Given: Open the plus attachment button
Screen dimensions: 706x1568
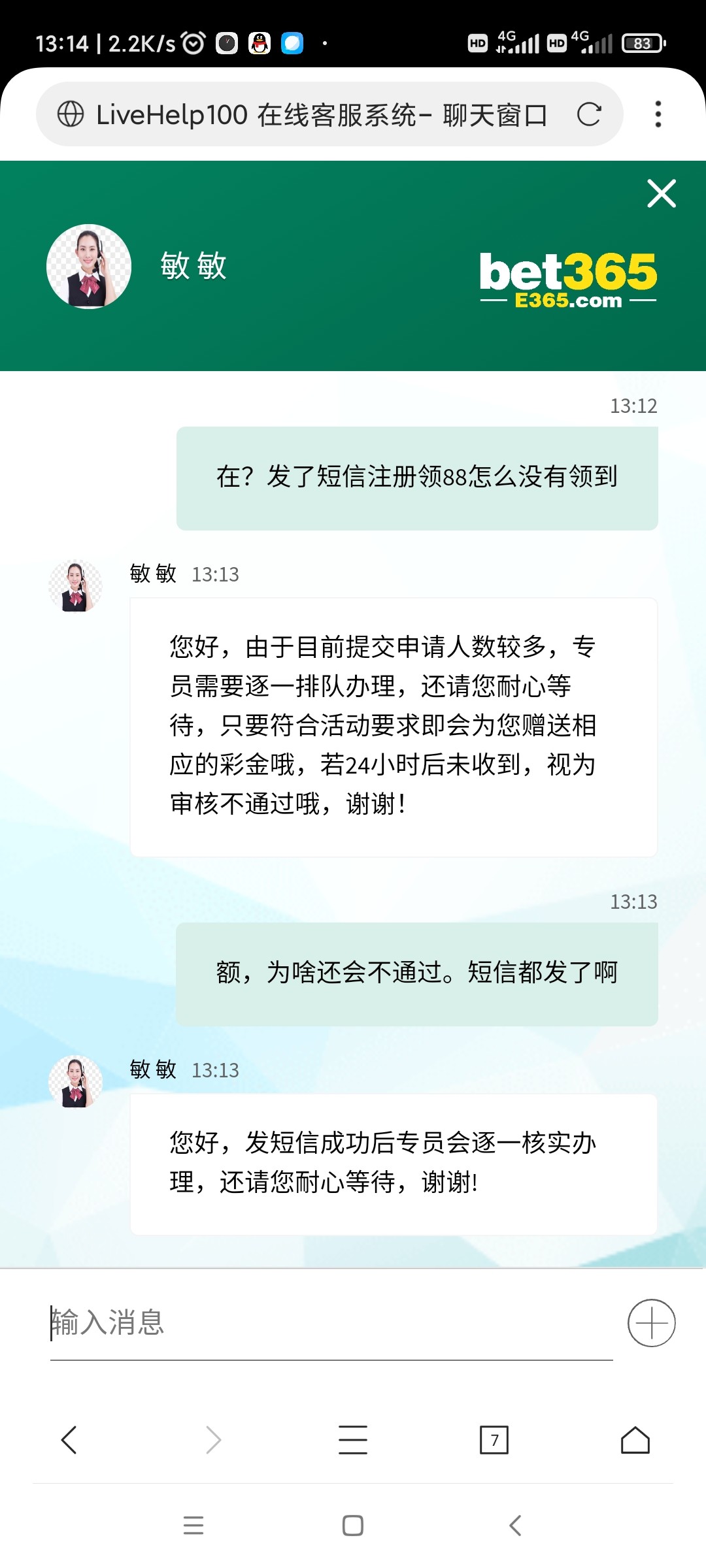Looking at the screenshot, I should 651,1322.
